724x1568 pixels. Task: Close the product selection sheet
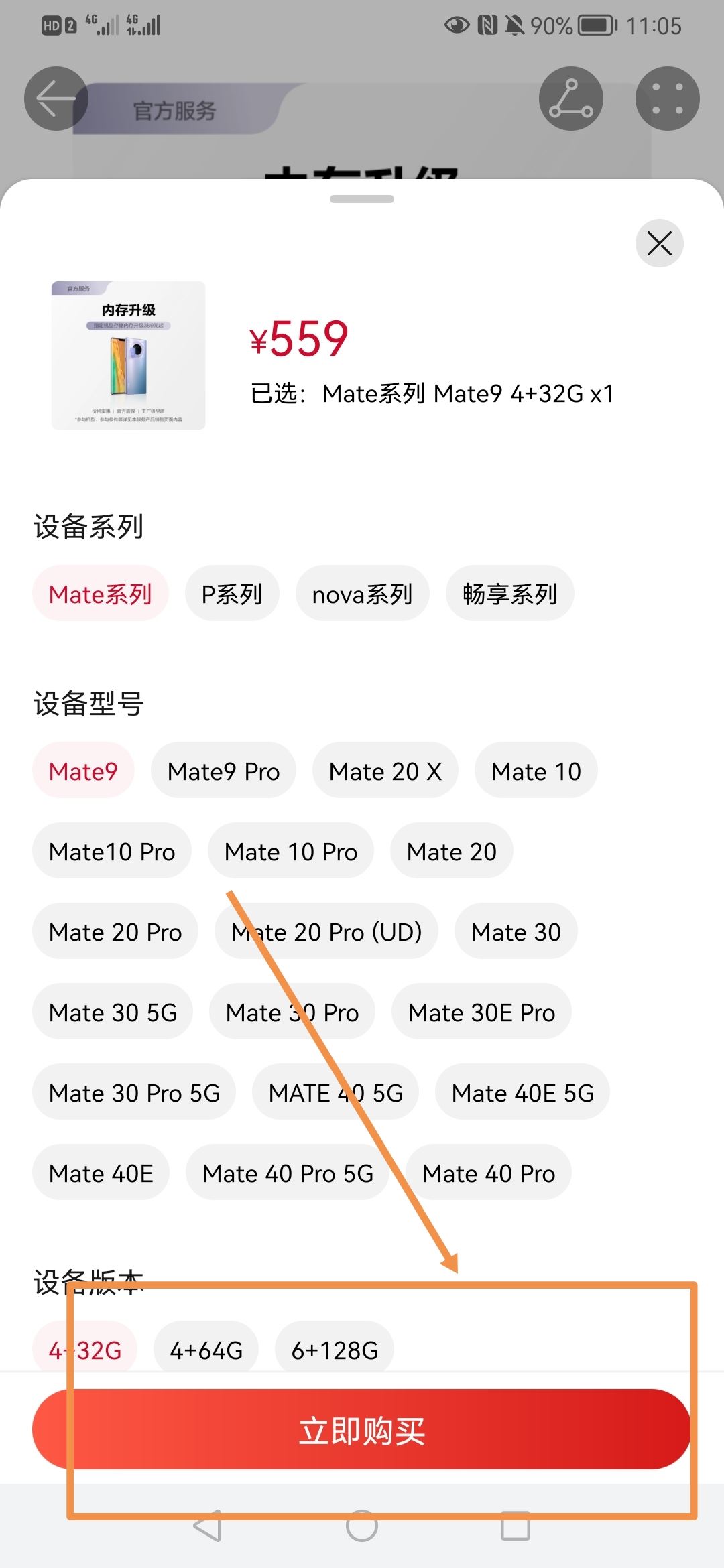coord(658,243)
